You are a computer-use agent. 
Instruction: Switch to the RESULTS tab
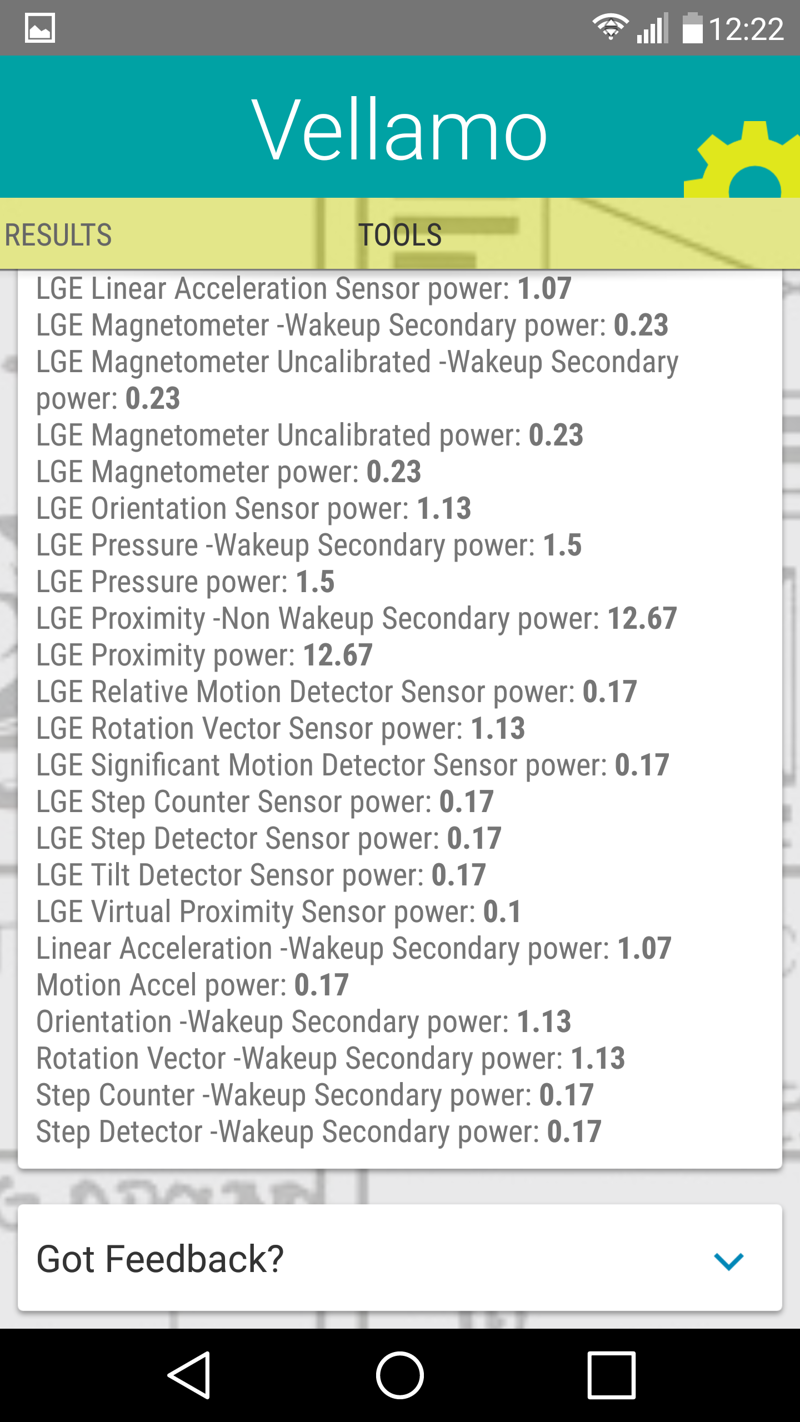[58, 235]
